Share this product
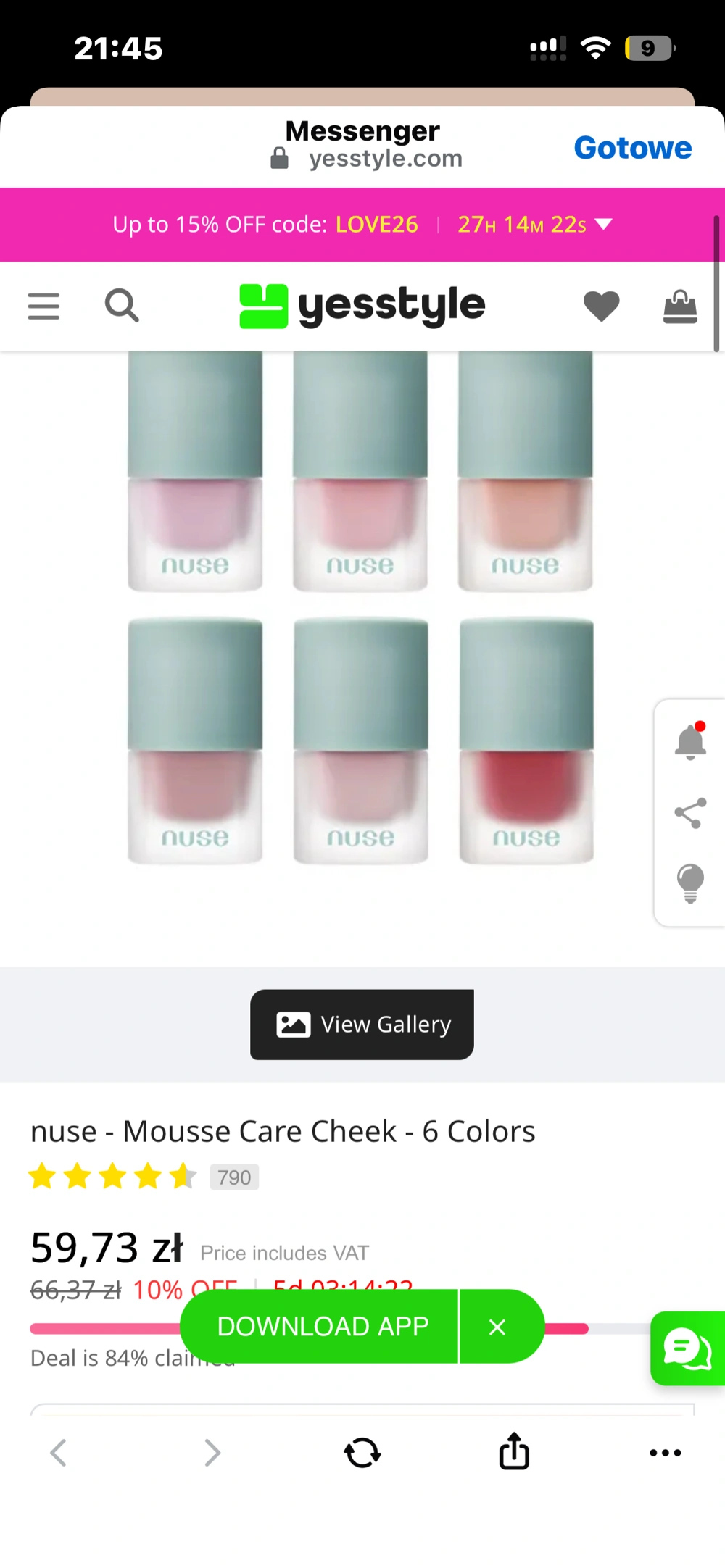Screen dimensions: 725x1568 tap(690, 813)
